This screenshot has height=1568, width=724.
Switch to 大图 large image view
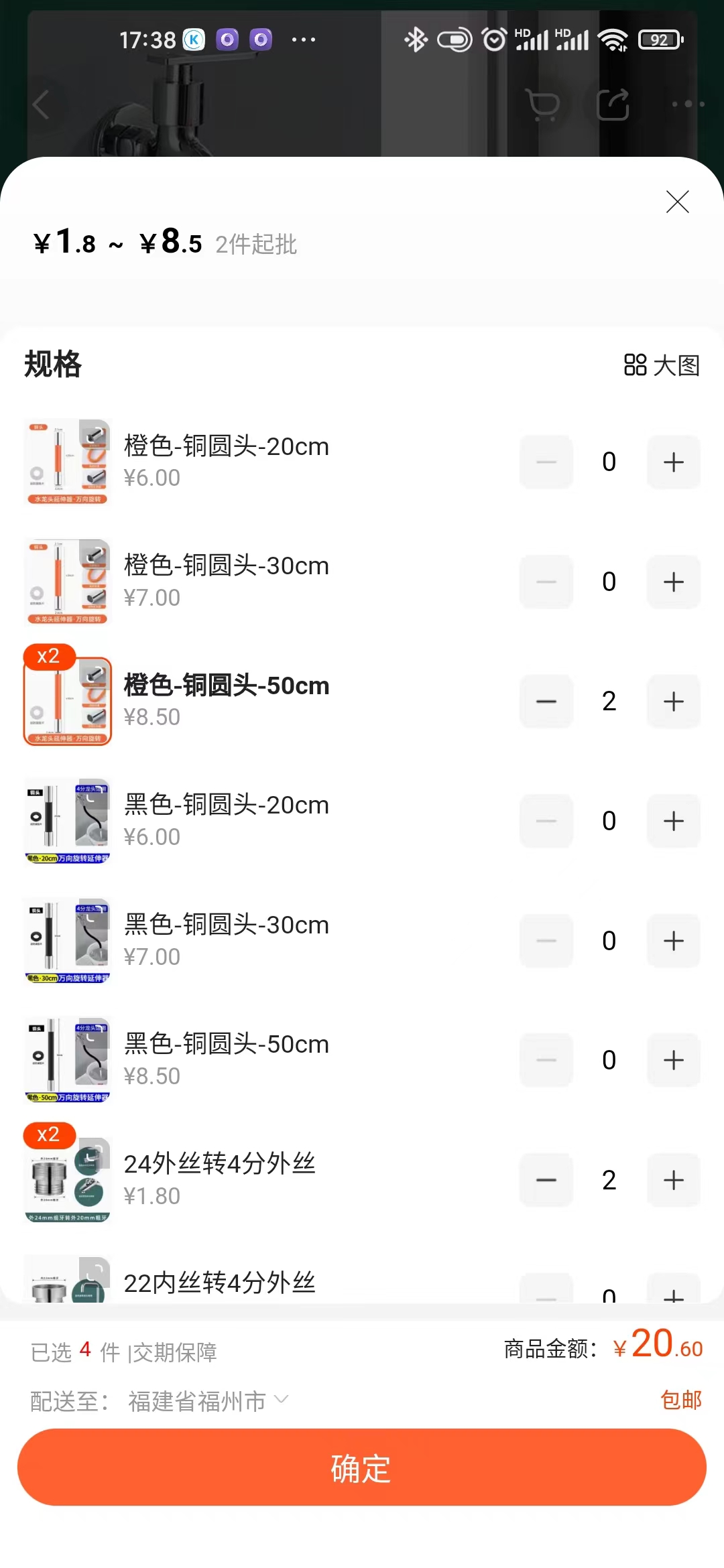[x=662, y=365]
